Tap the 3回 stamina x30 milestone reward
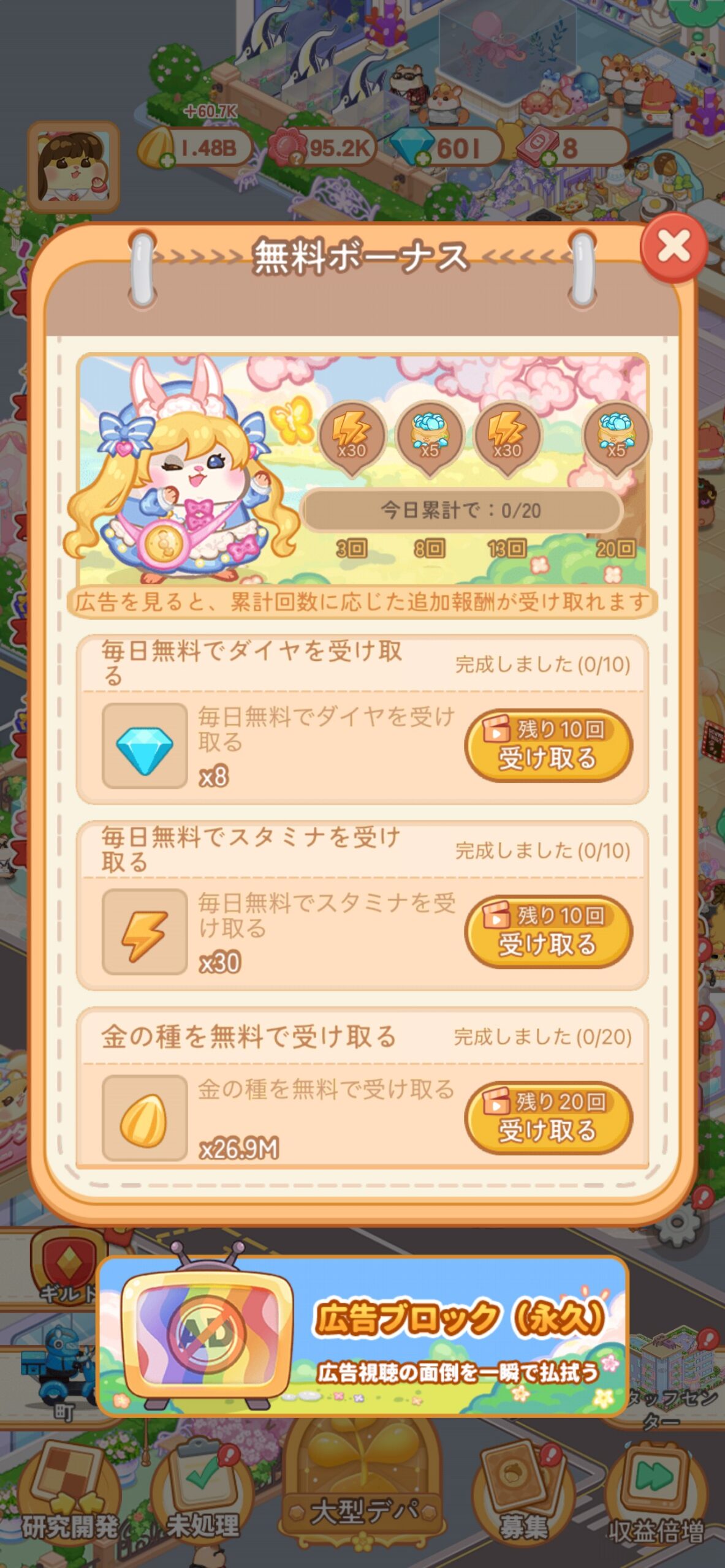The image size is (725, 1568). (x=352, y=436)
